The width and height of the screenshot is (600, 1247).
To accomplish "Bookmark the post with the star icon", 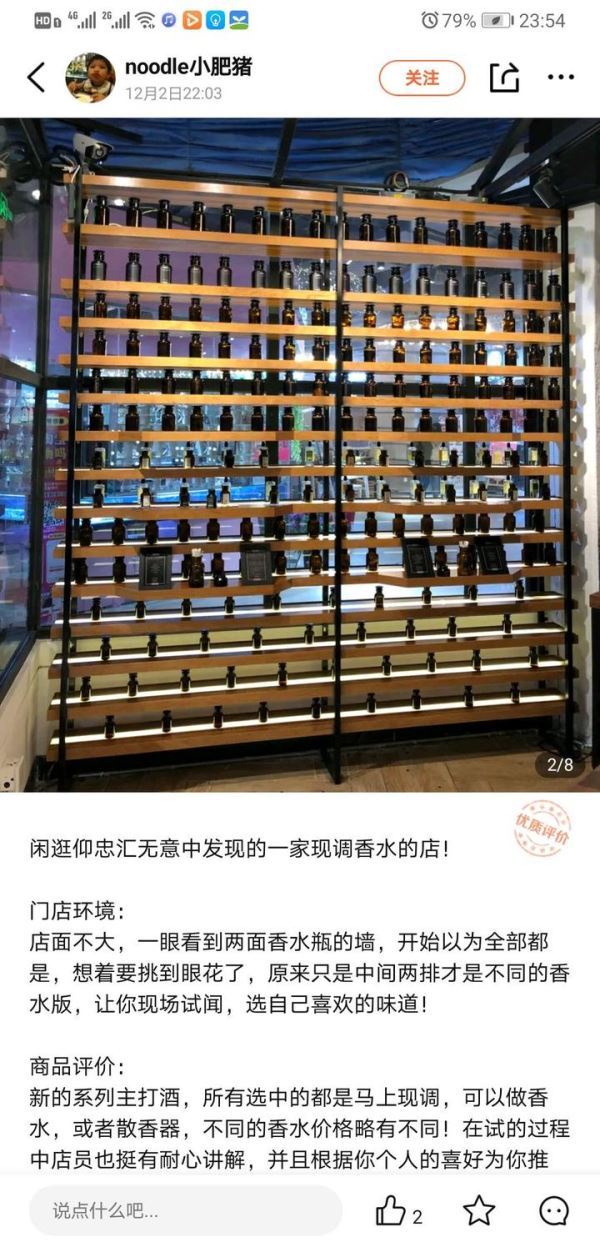I will tap(479, 1211).
